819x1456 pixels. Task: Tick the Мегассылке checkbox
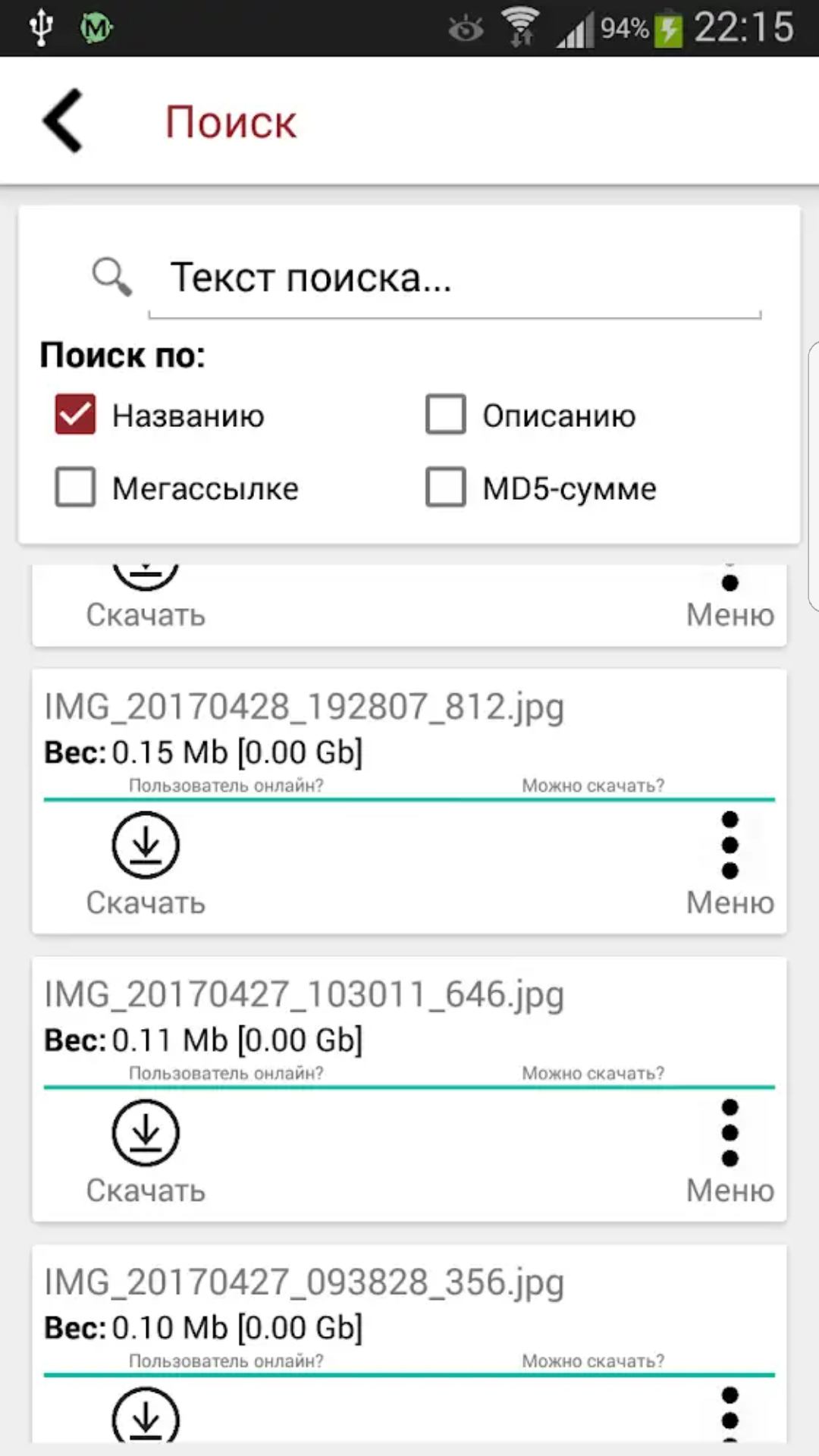pos(75,487)
